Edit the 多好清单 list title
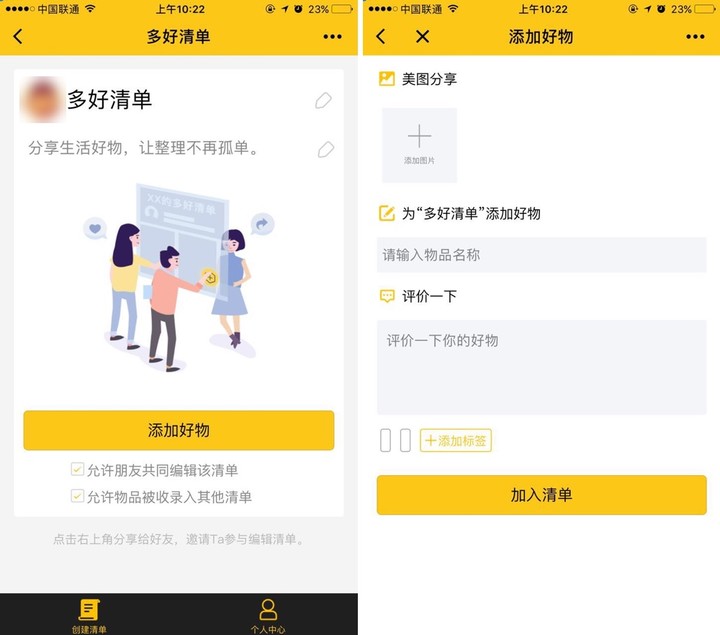 click(323, 100)
